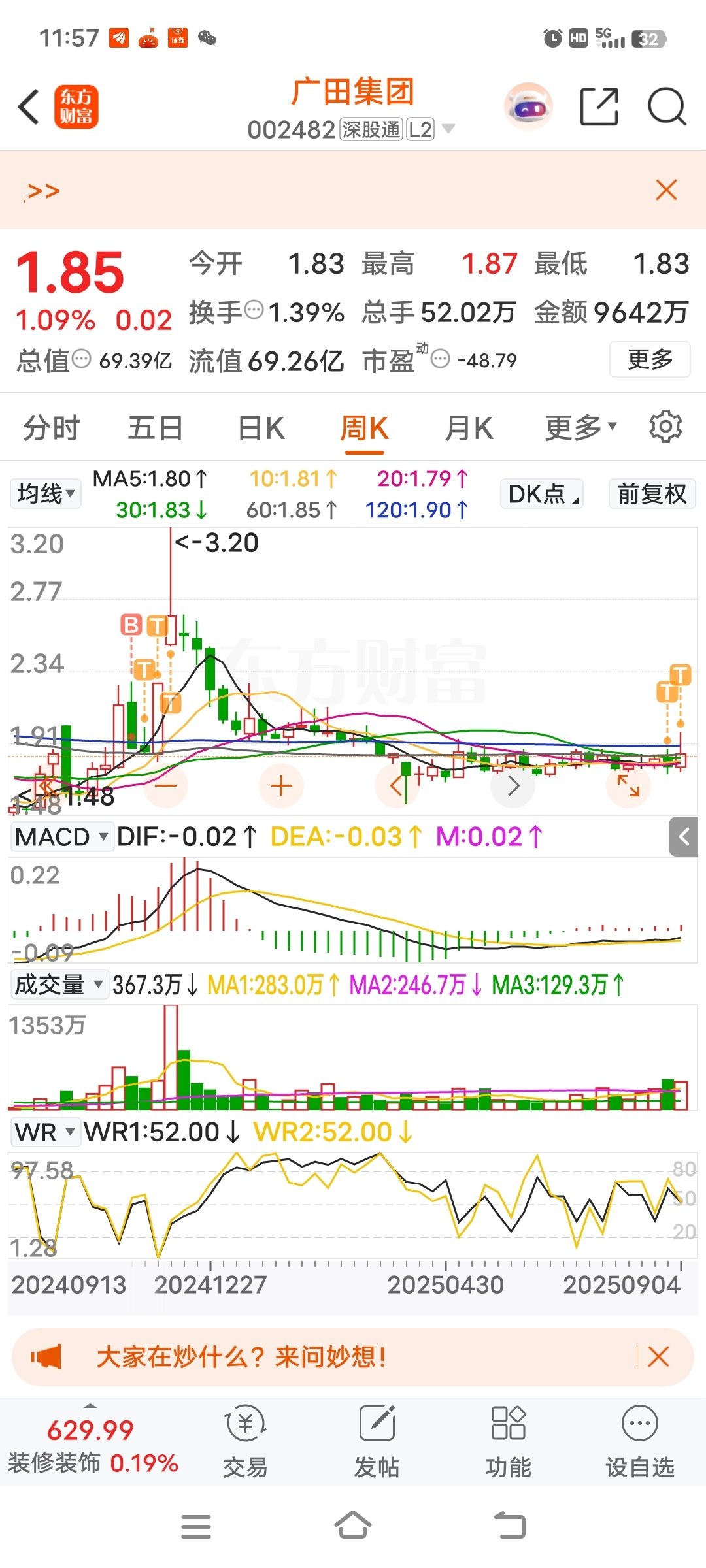This screenshot has width=706, height=1568.
Task: Go back using the top-left arrow
Action: pyautogui.click(x=29, y=106)
